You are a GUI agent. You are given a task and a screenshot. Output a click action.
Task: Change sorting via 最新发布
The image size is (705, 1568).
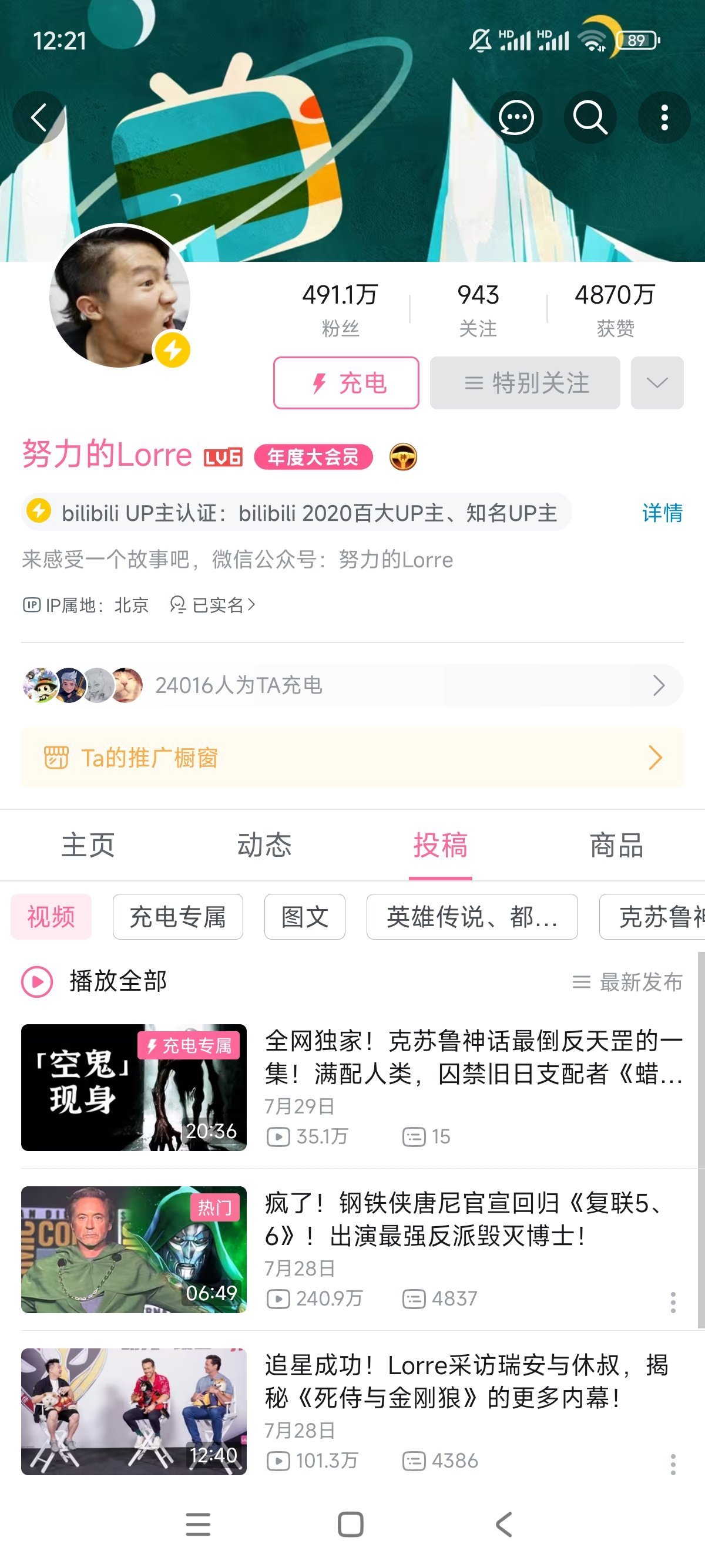[627, 982]
